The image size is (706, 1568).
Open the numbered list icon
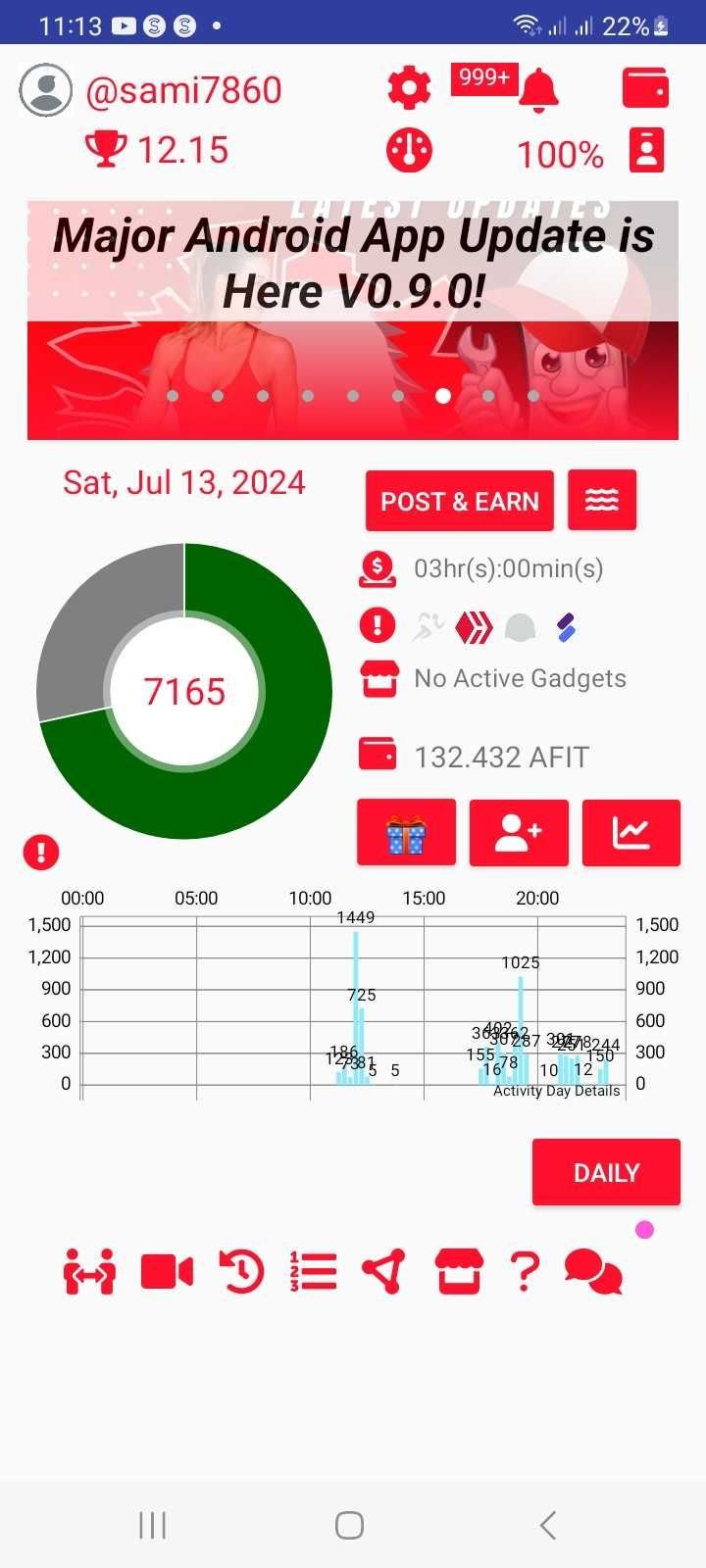(x=313, y=1272)
